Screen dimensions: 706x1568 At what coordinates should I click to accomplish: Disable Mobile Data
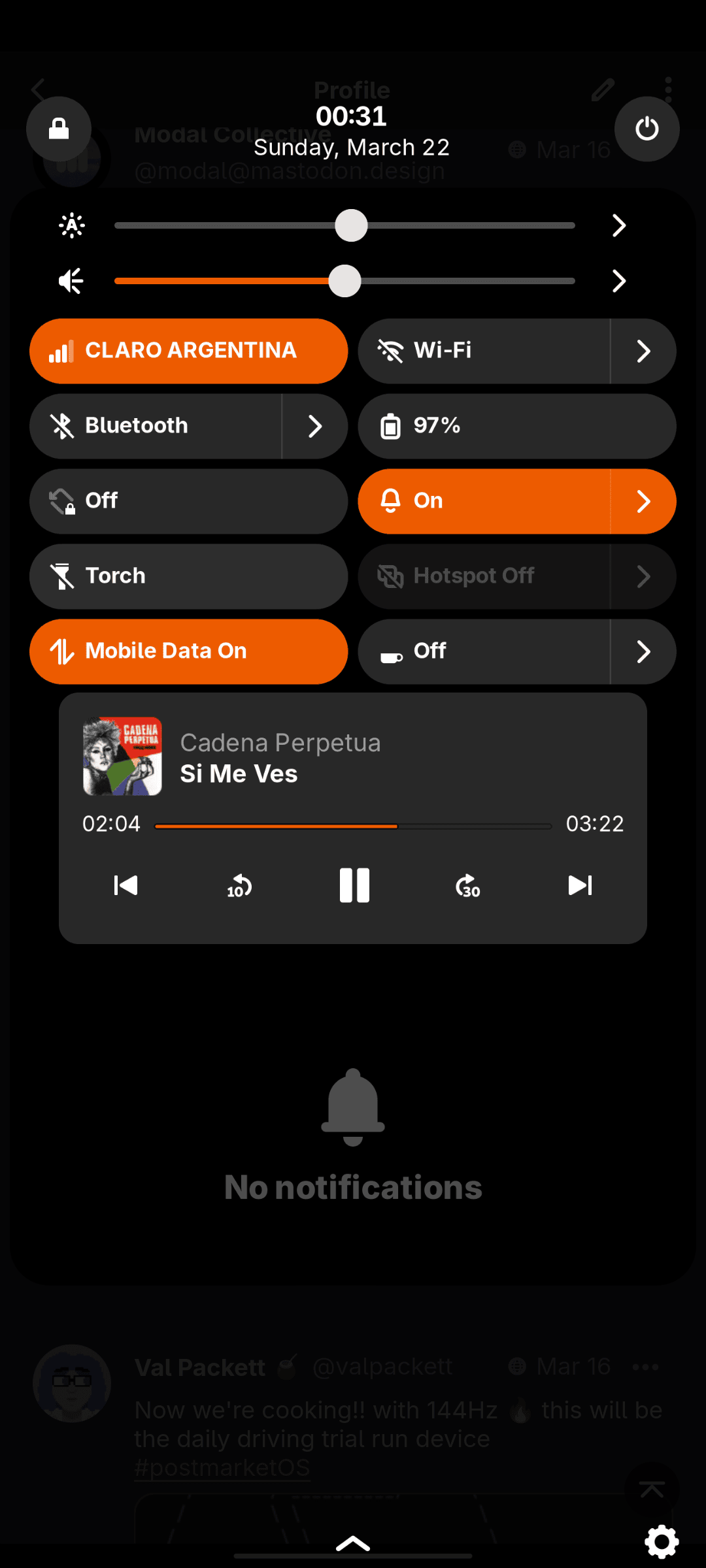(x=188, y=651)
